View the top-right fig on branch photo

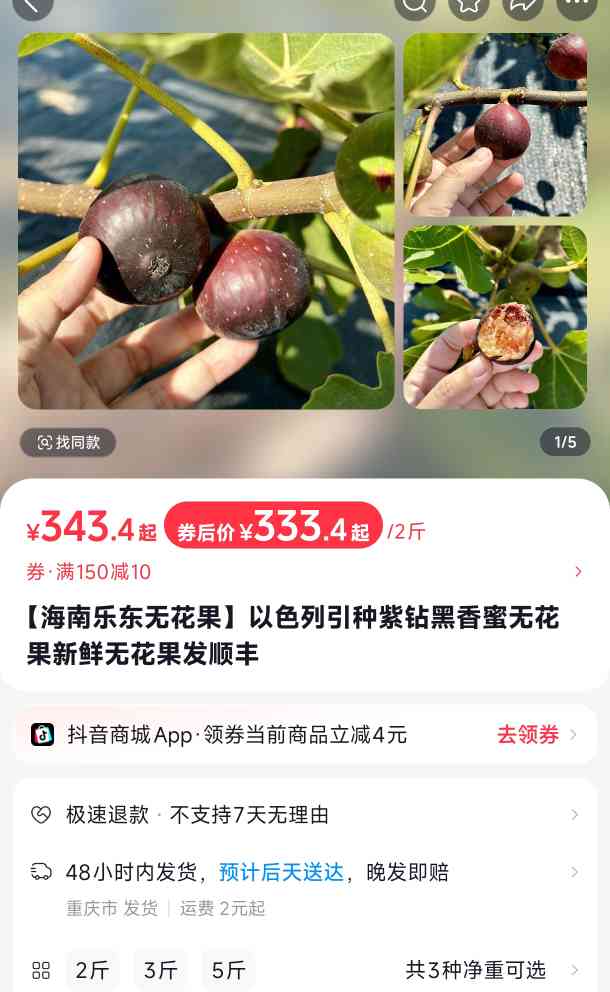[x=495, y=125]
